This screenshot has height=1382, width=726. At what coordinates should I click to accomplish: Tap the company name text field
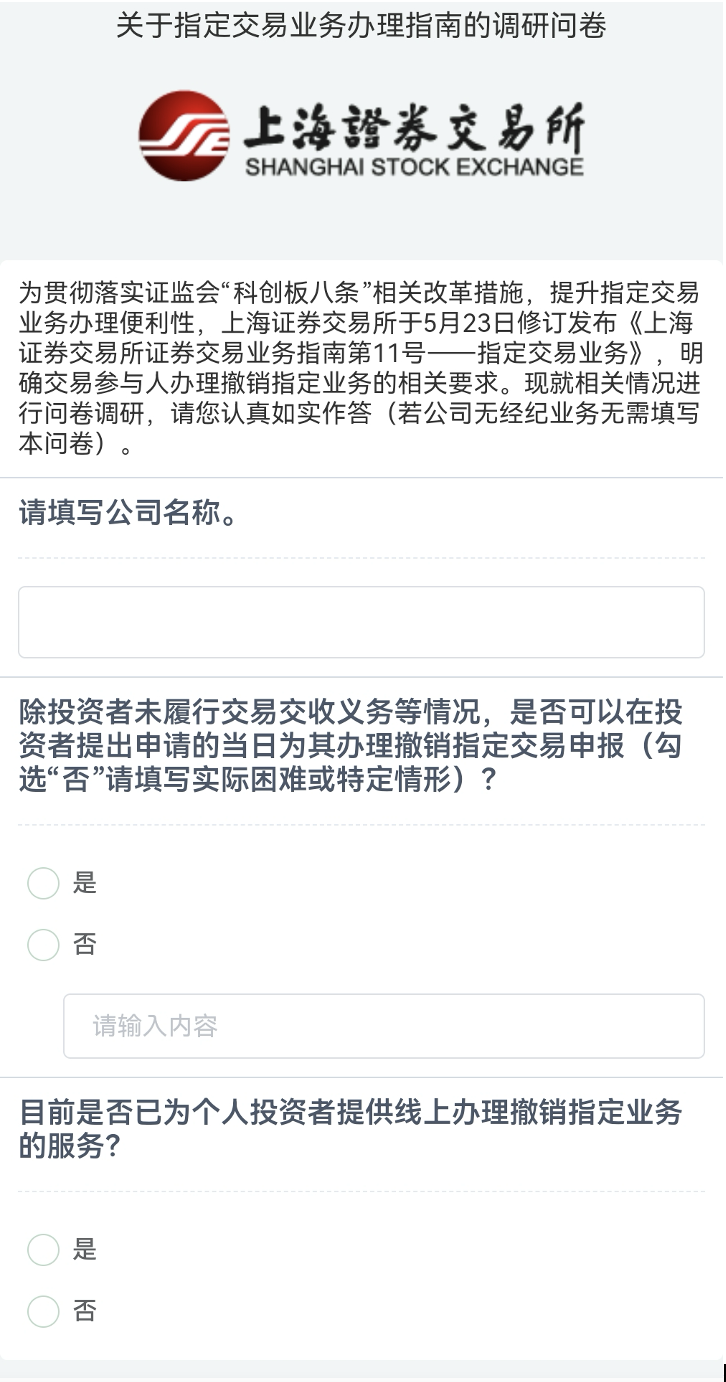pyautogui.click(x=361, y=622)
